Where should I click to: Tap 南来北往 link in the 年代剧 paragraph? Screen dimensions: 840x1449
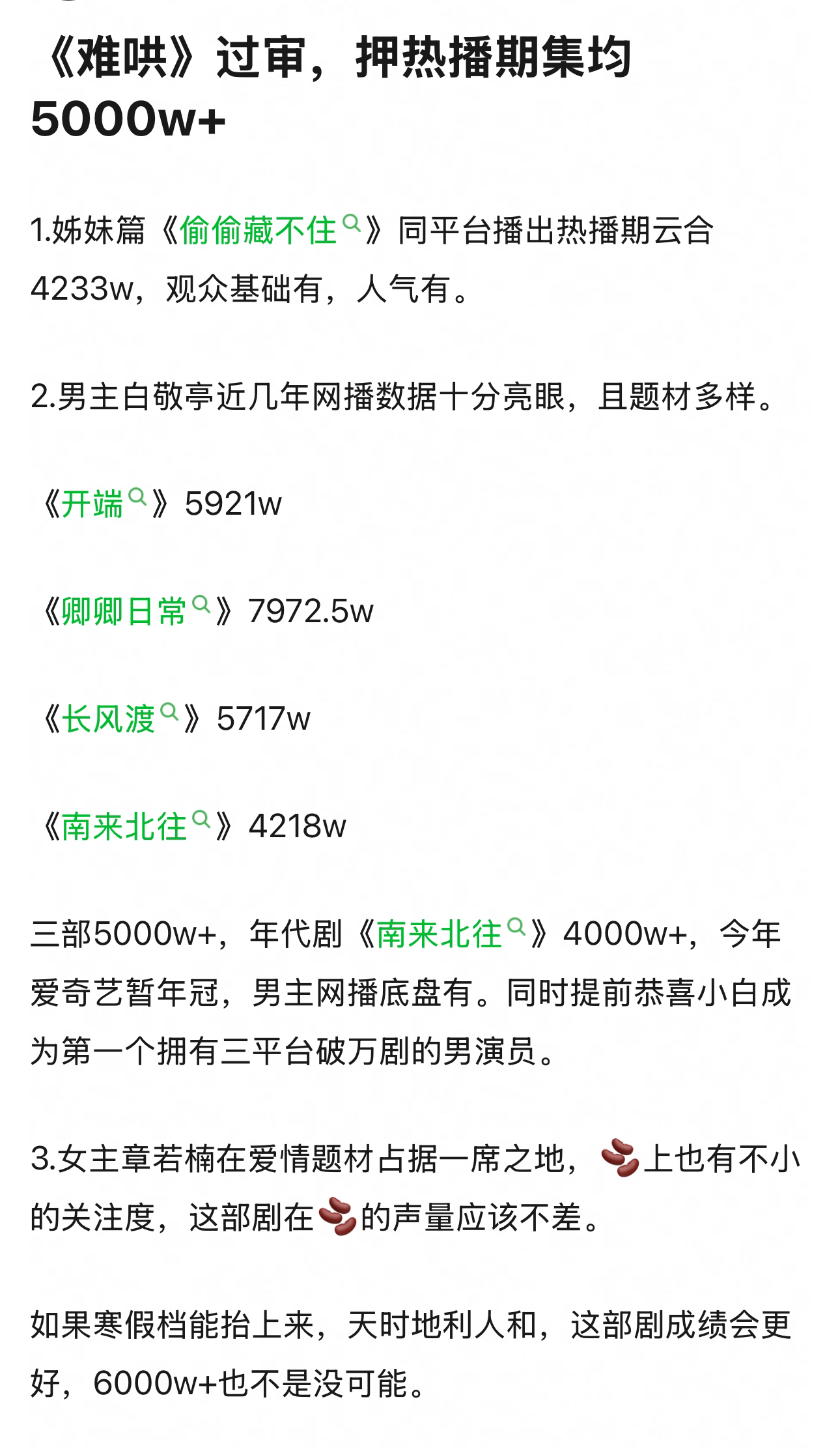451,934
